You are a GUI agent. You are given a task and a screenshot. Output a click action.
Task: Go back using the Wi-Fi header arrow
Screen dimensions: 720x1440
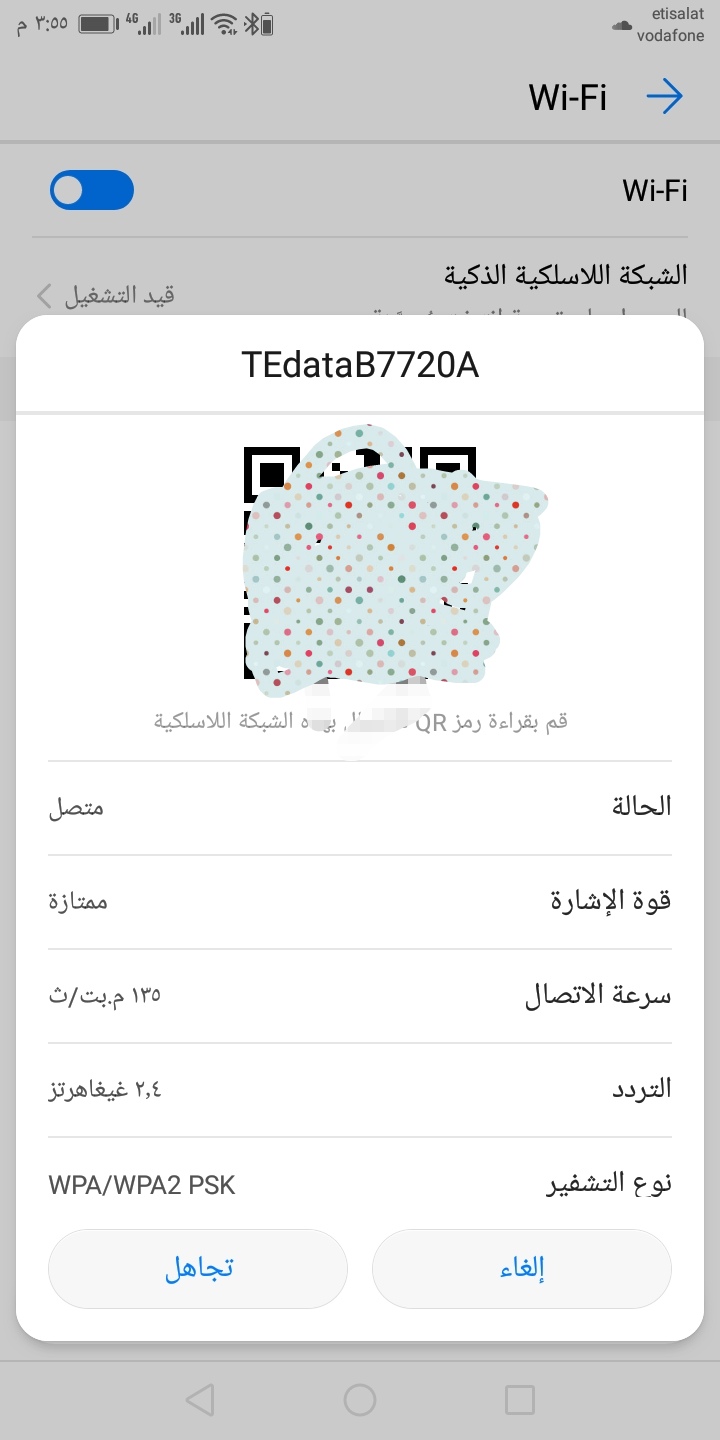664,97
